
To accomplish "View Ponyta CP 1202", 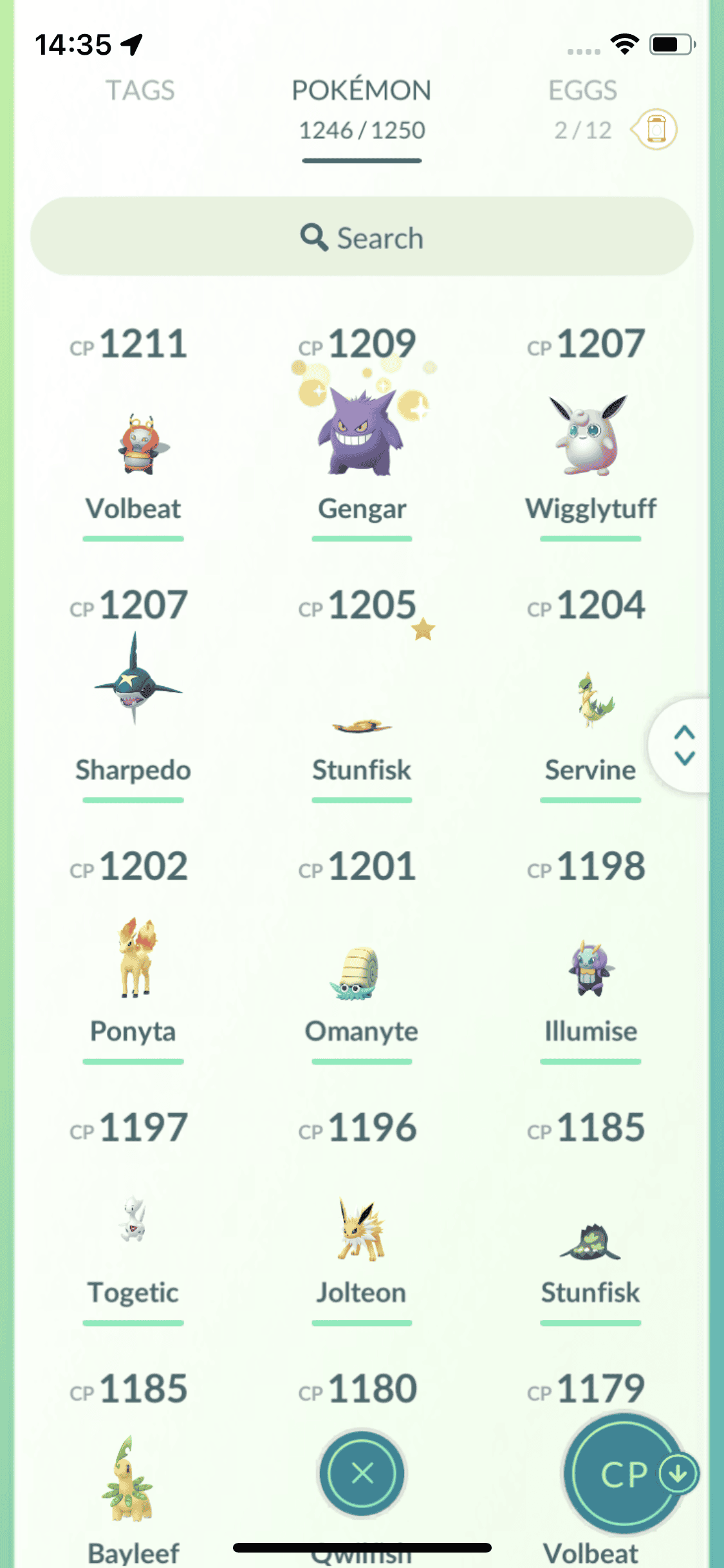I will (133, 959).
